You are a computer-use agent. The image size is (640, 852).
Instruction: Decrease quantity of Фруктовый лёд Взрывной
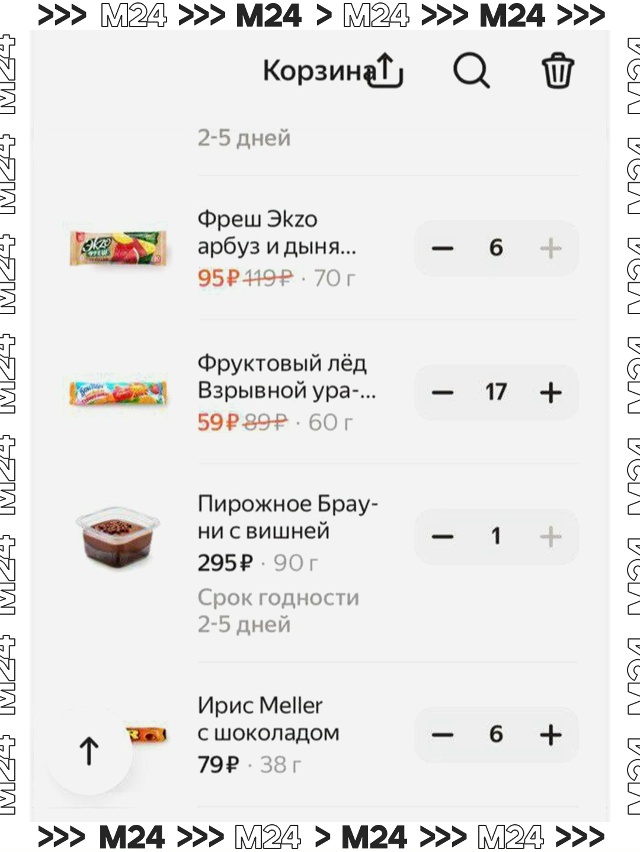(x=443, y=393)
